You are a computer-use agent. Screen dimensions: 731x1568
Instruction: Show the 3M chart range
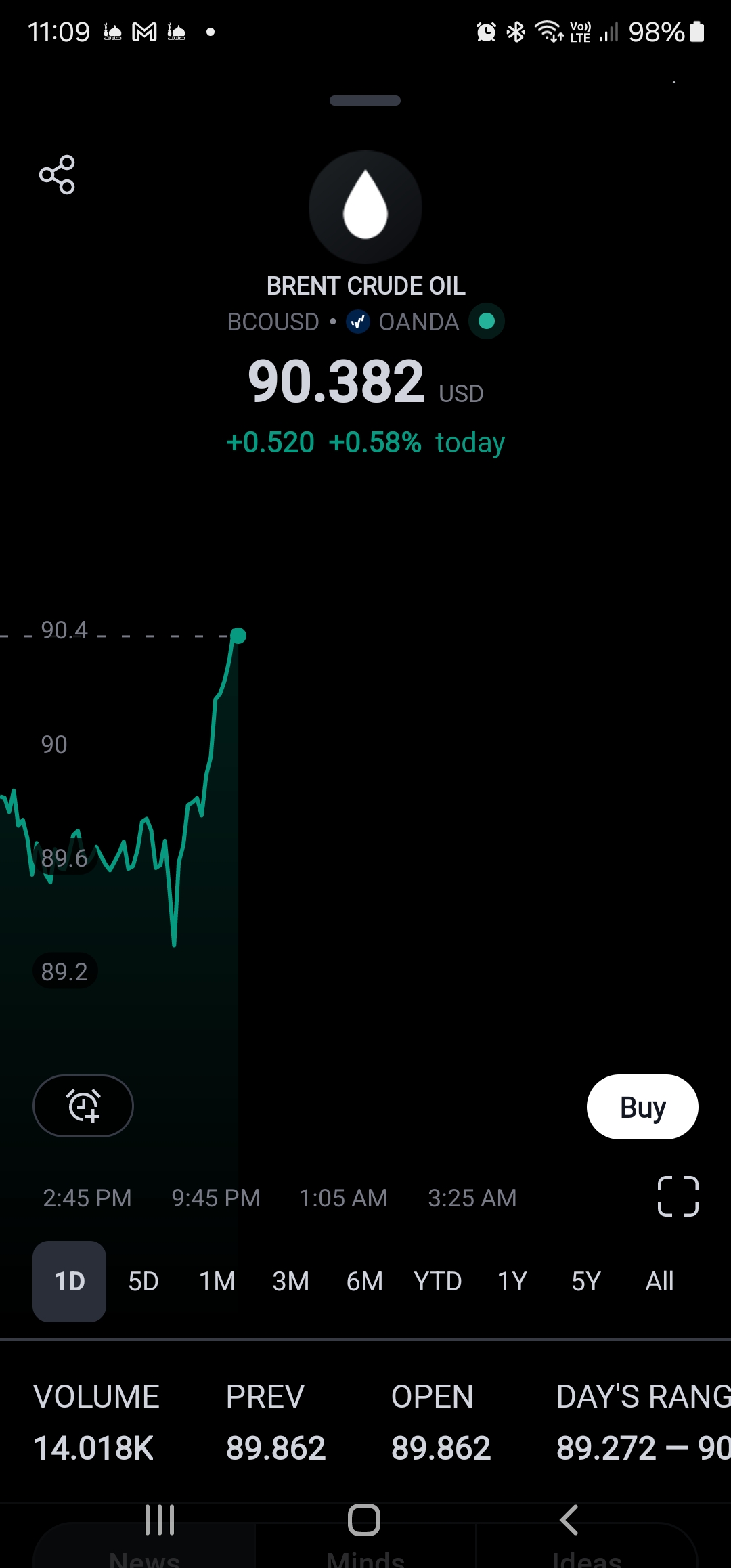point(291,1282)
